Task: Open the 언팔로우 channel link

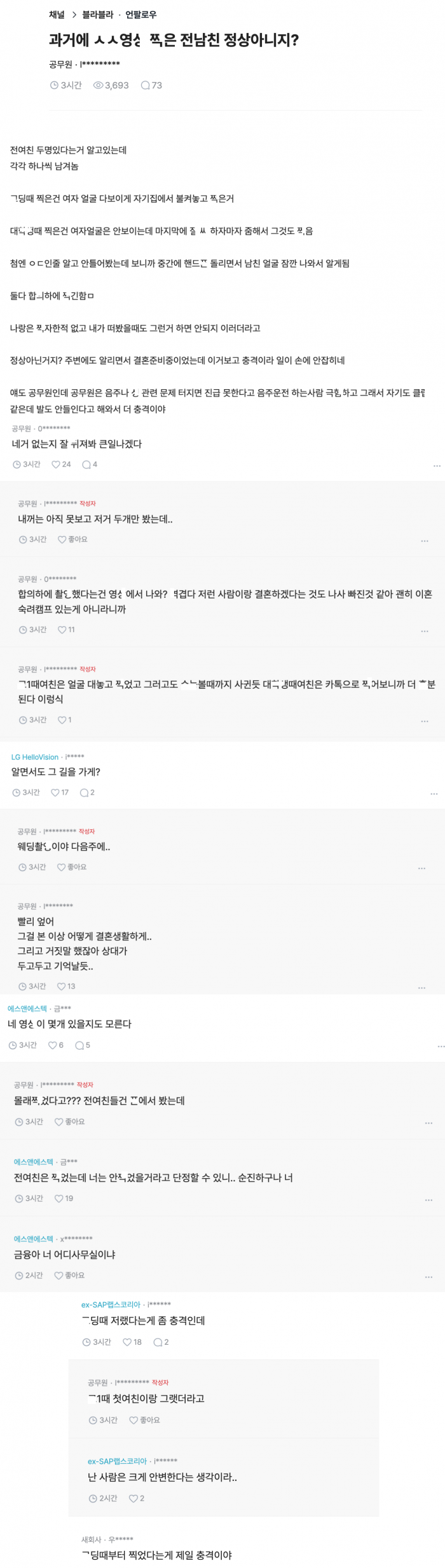Action: (140, 15)
